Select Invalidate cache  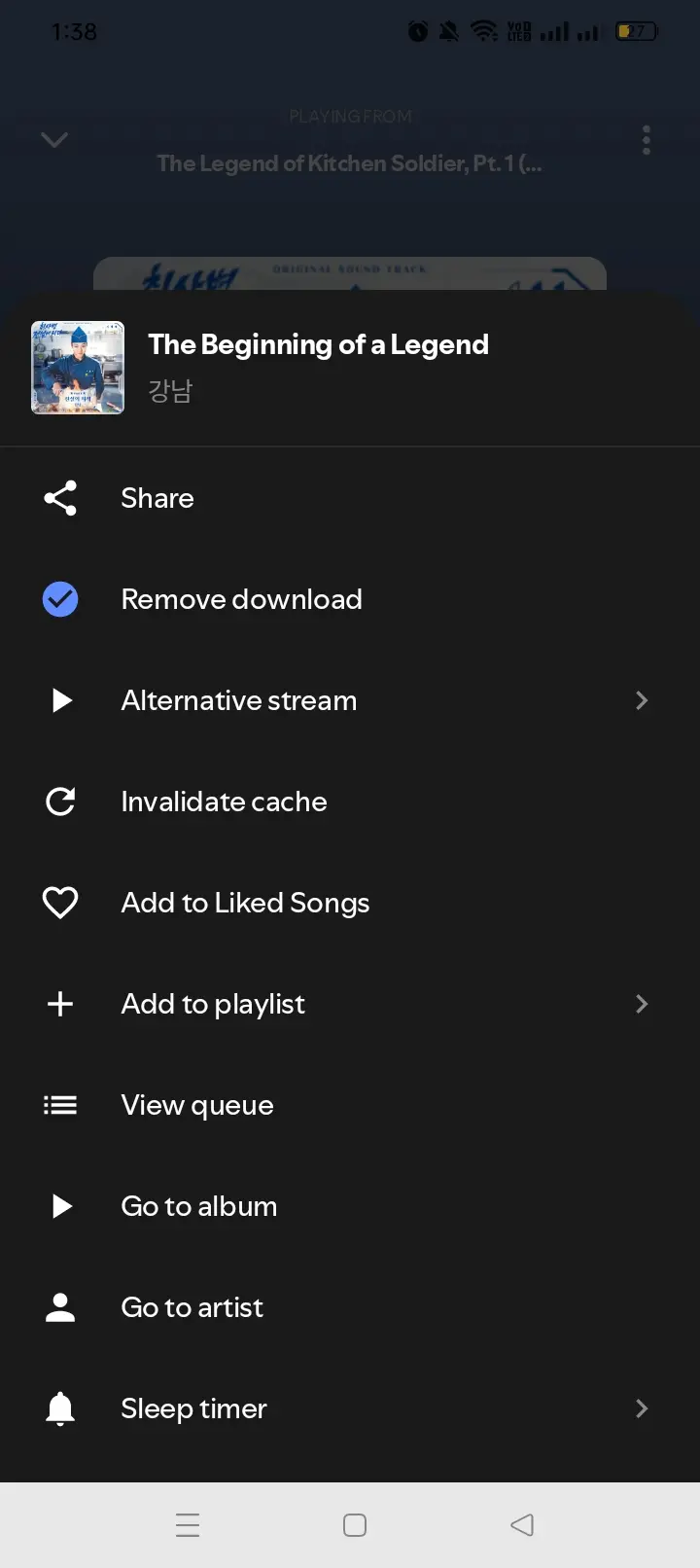point(350,802)
